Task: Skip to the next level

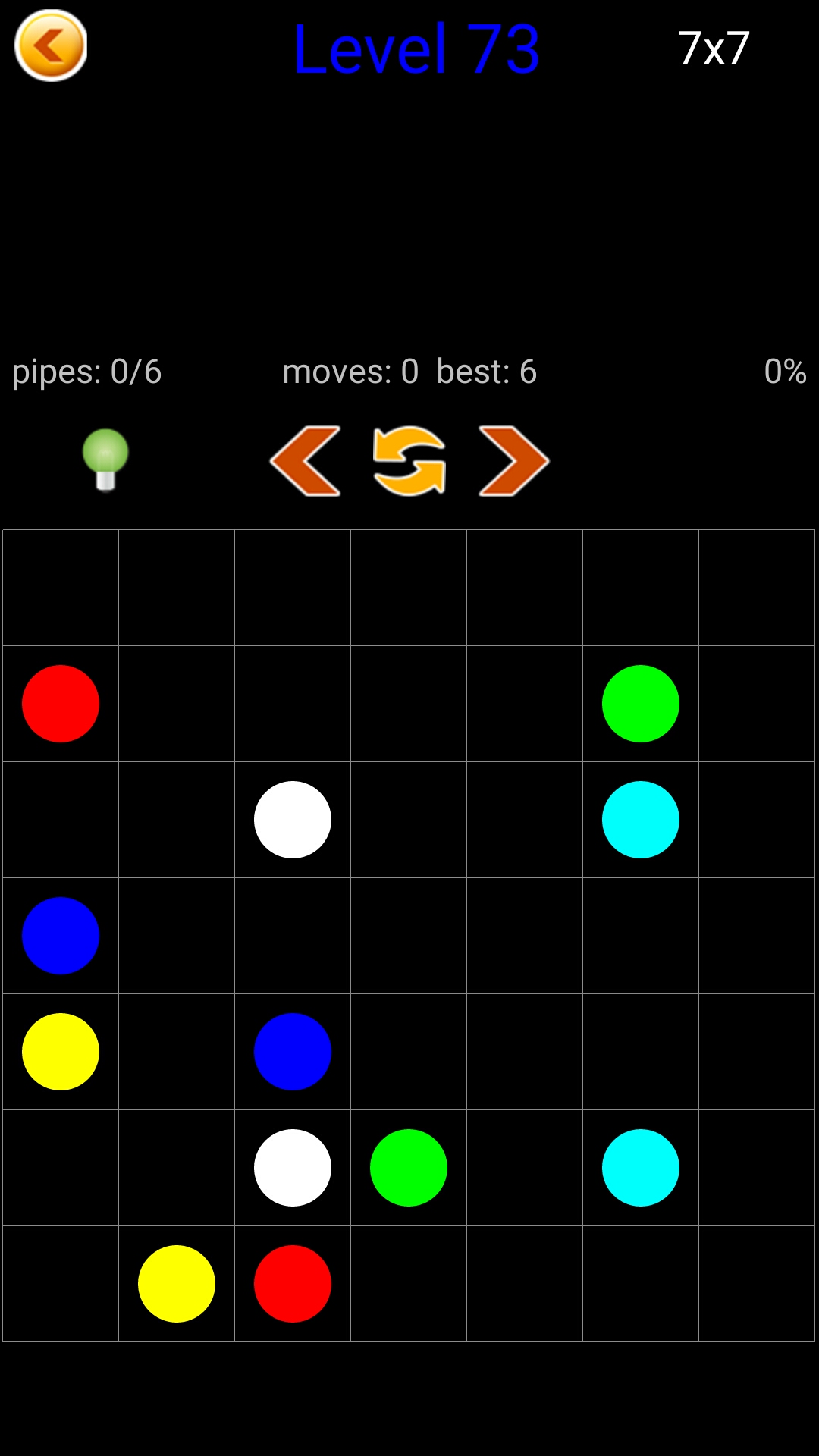Action: click(x=513, y=461)
